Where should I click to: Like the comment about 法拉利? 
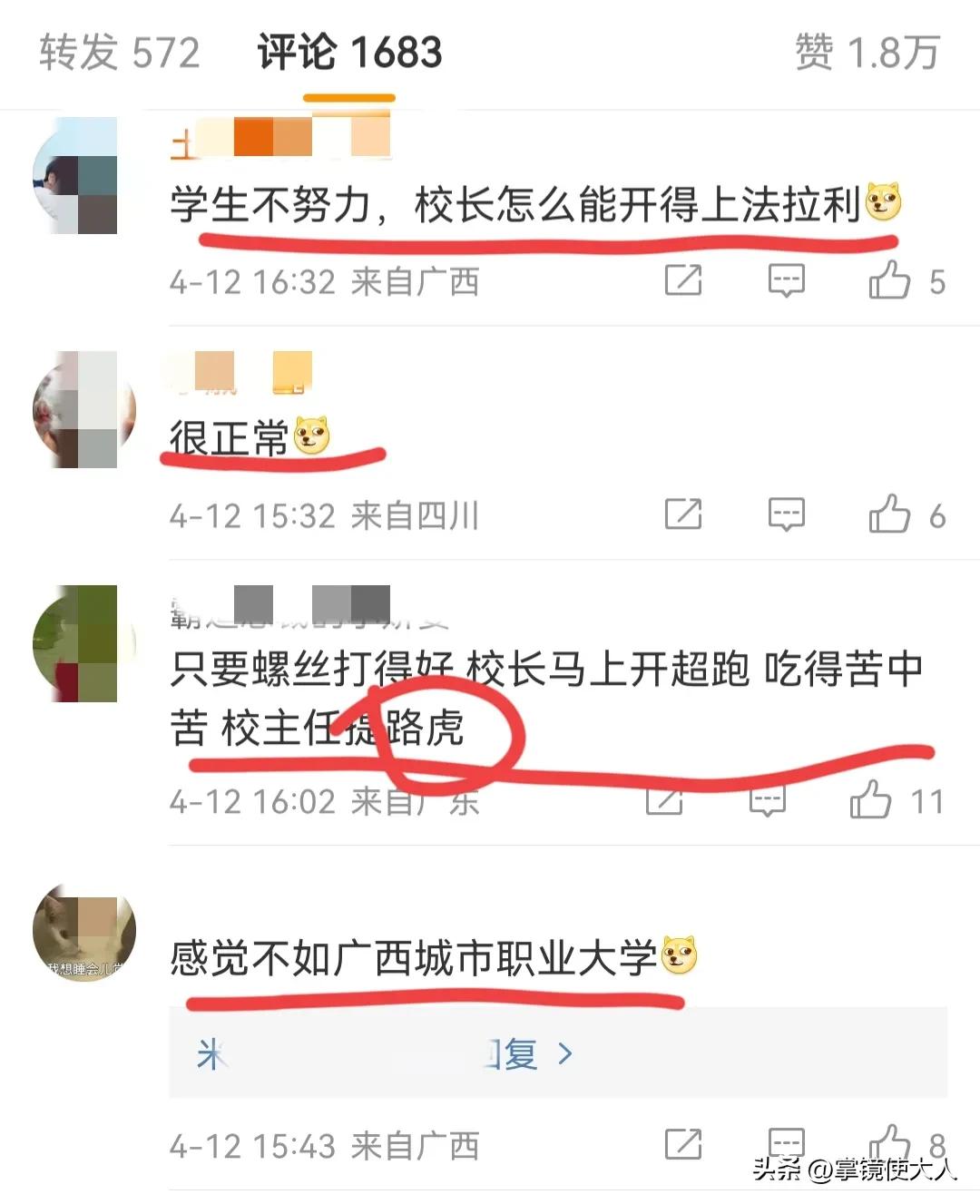[x=889, y=280]
